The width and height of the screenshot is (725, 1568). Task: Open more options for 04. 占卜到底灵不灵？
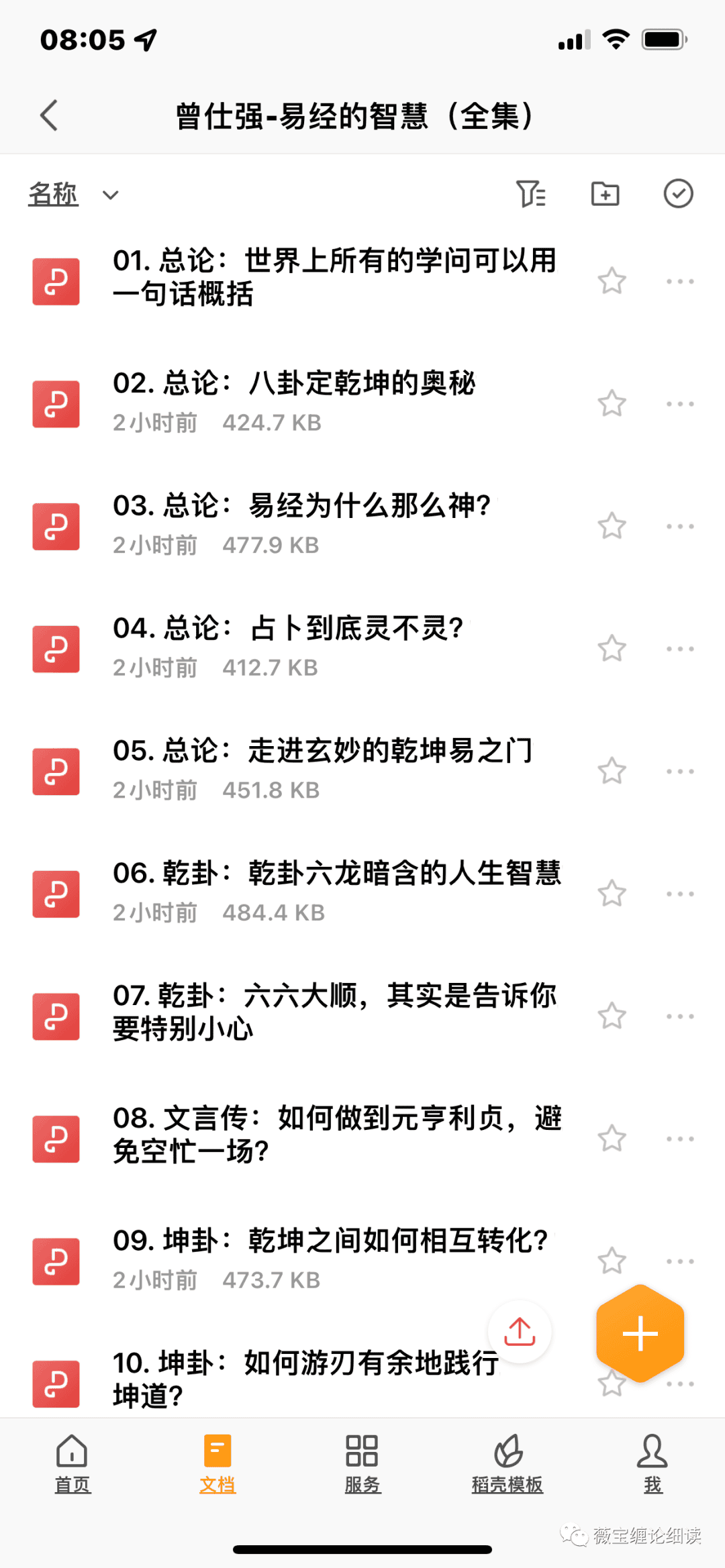pyautogui.click(x=680, y=649)
